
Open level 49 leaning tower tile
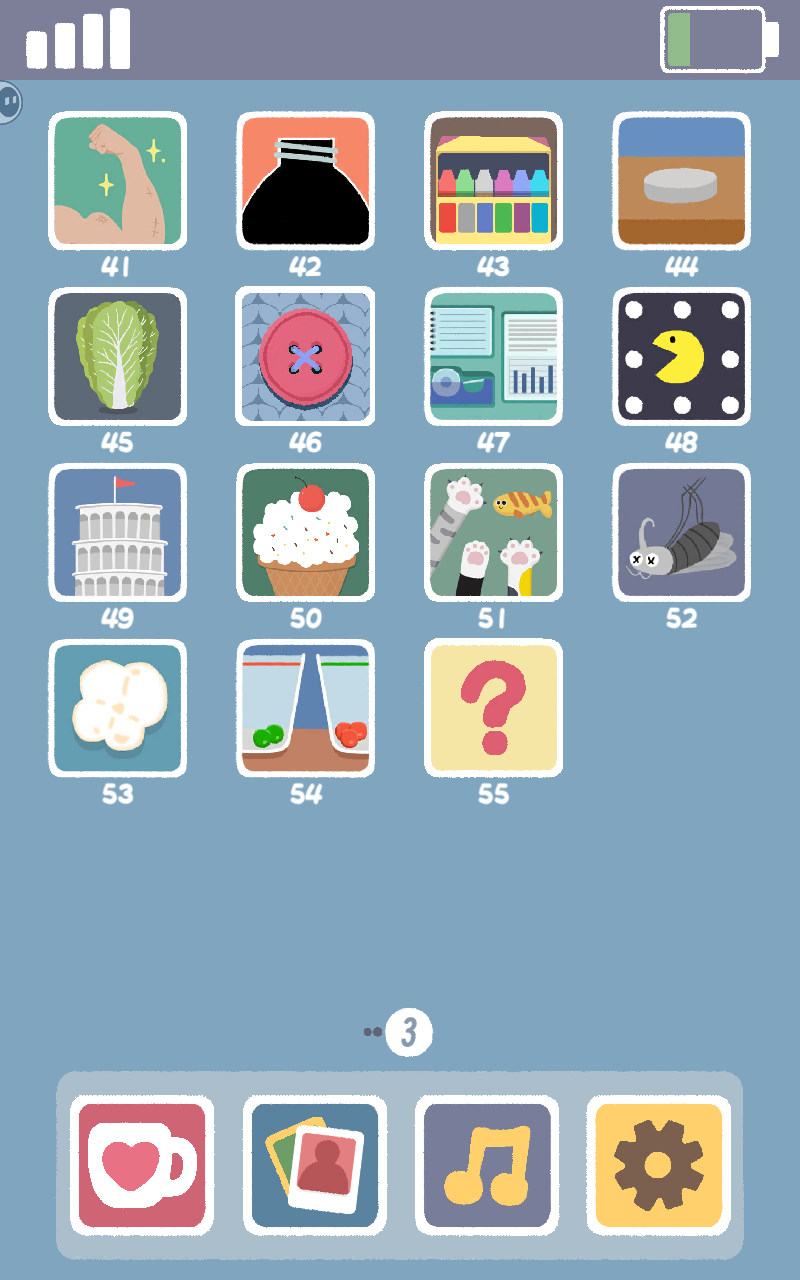[x=117, y=533]
